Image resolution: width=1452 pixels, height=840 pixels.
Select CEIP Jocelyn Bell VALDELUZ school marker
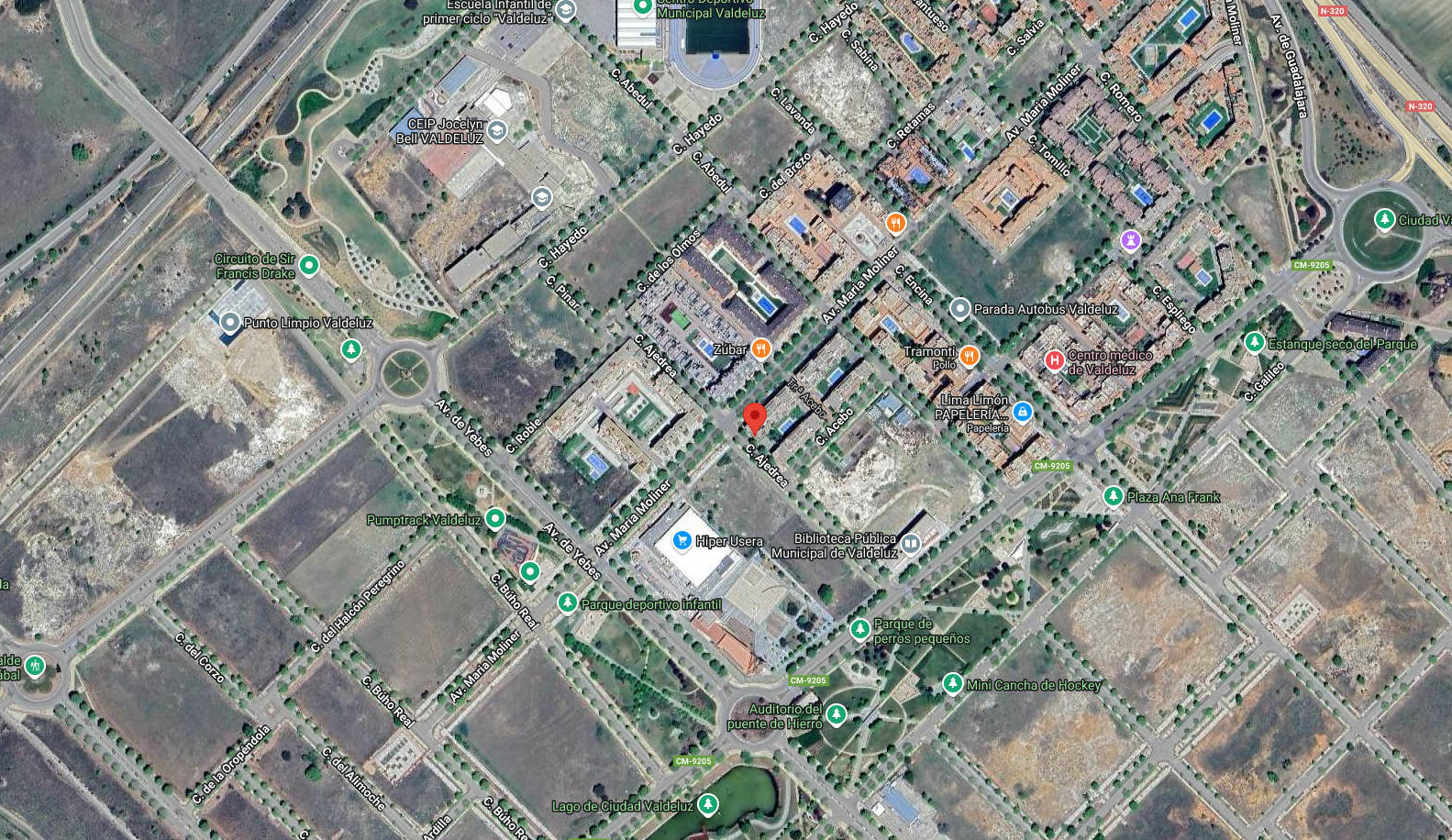point(496,131)
